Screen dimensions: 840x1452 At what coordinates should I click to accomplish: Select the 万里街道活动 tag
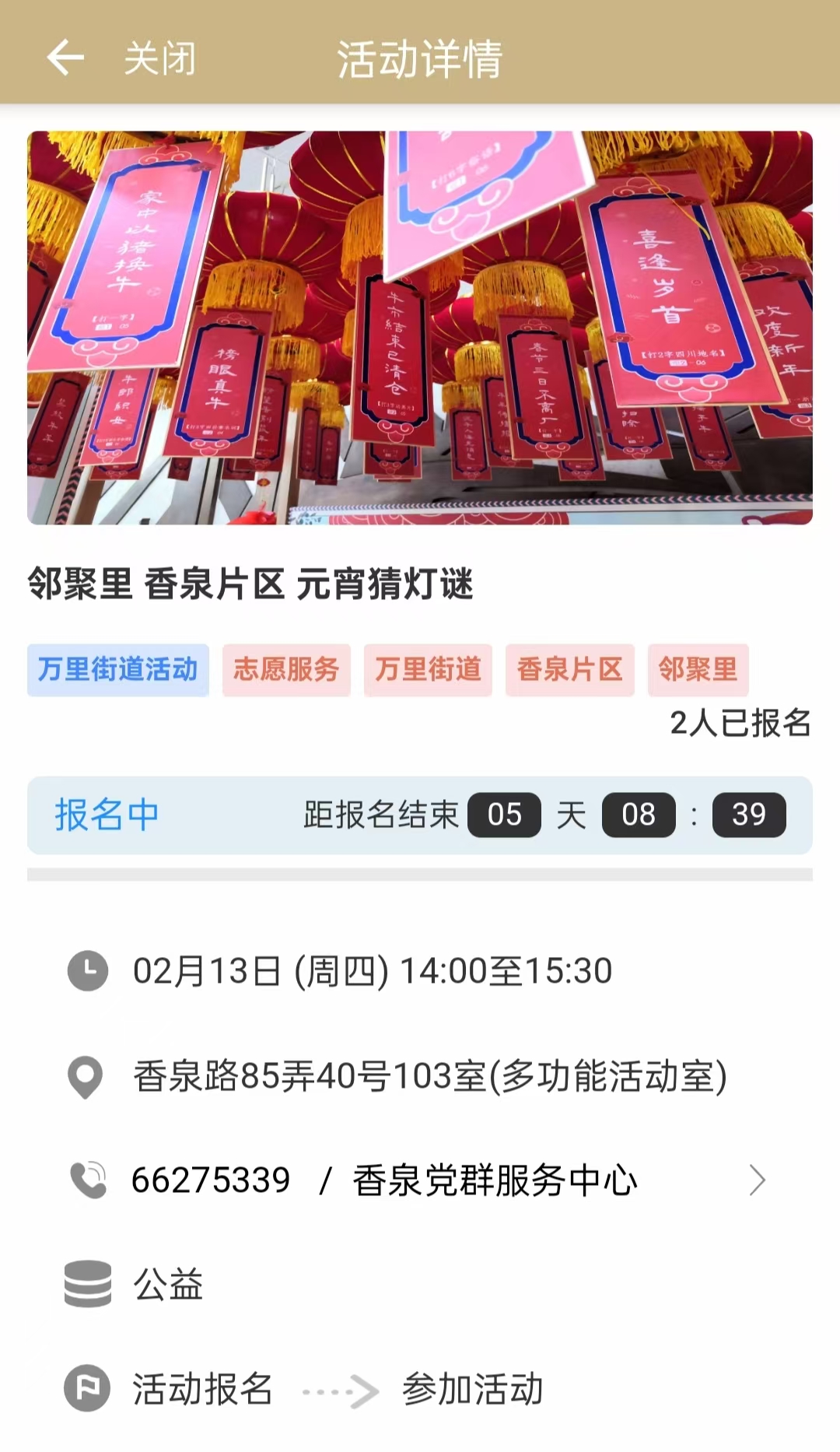118,670
